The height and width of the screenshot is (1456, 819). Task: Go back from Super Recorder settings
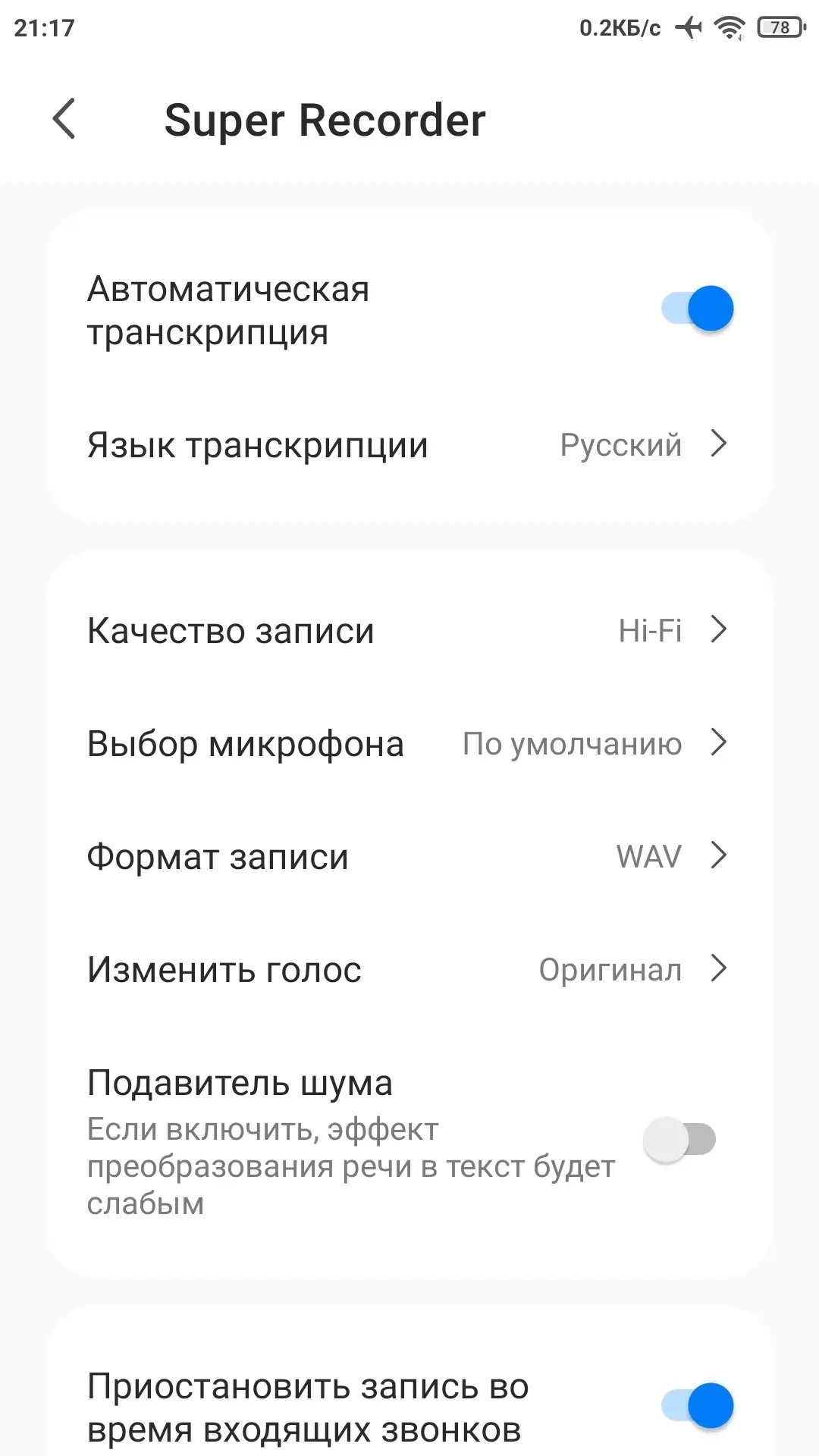coord(64,119)
